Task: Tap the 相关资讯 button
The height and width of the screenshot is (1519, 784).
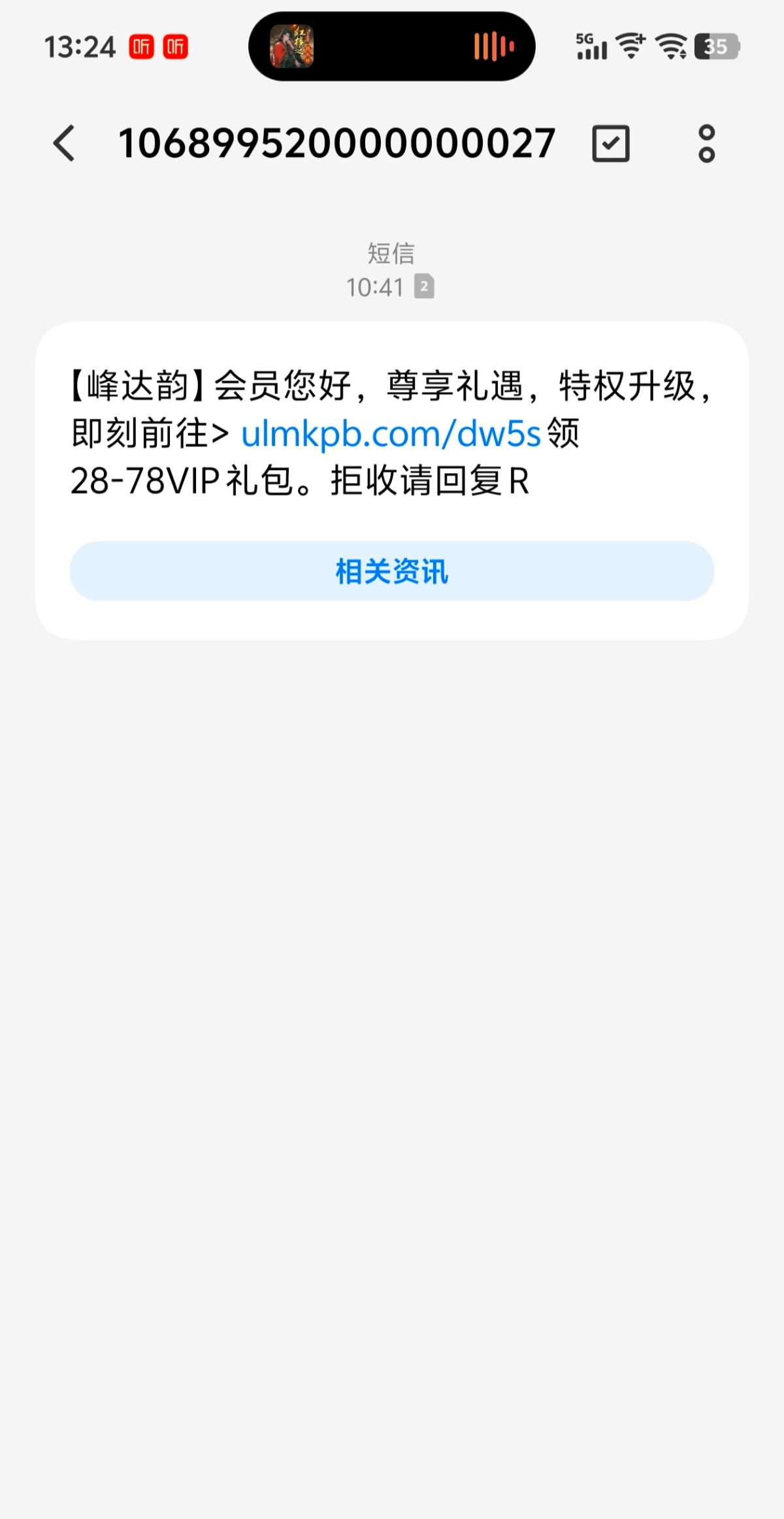Action: [x=392, y=571]
